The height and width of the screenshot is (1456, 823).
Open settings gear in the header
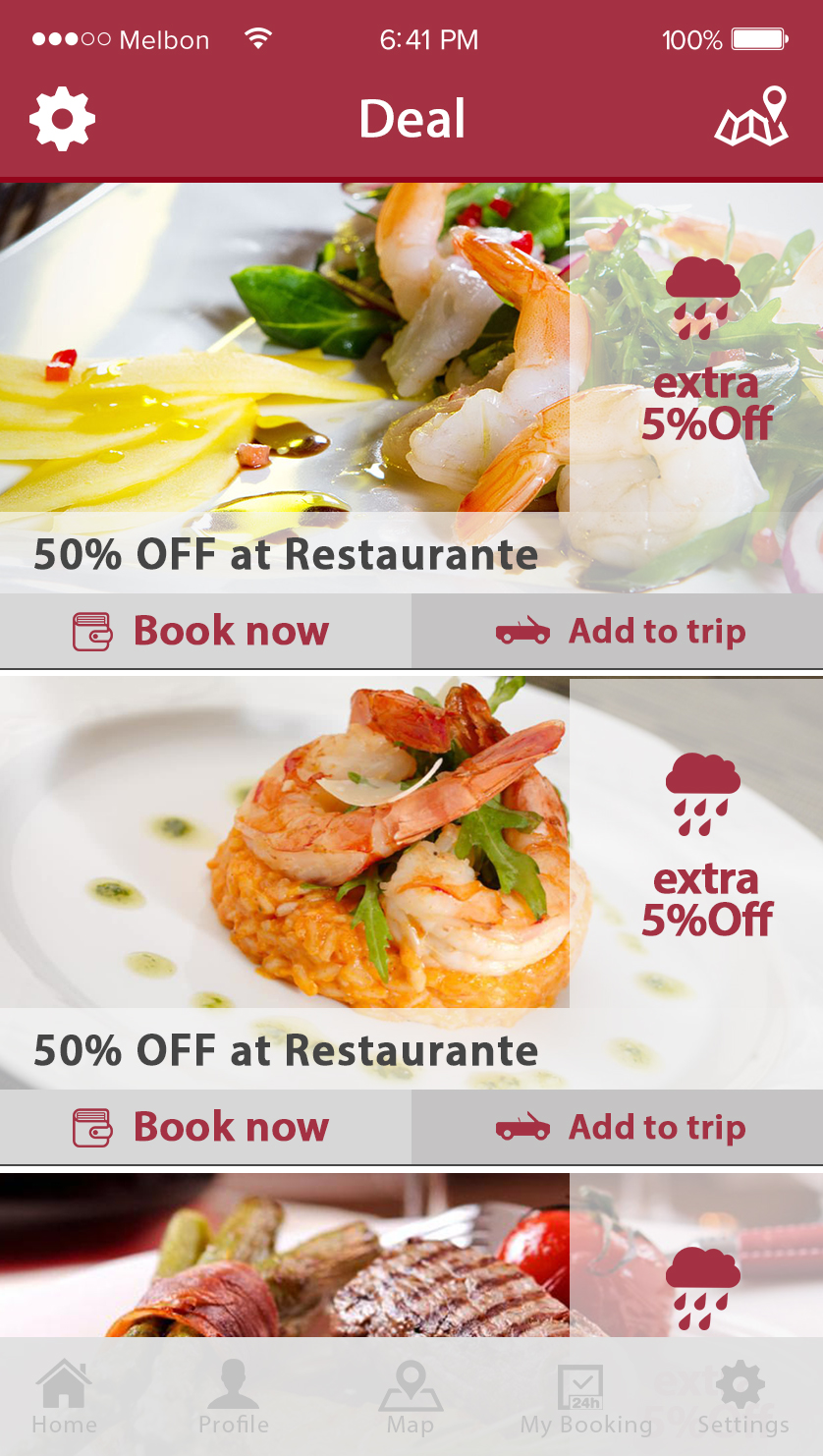click(62, 119)
